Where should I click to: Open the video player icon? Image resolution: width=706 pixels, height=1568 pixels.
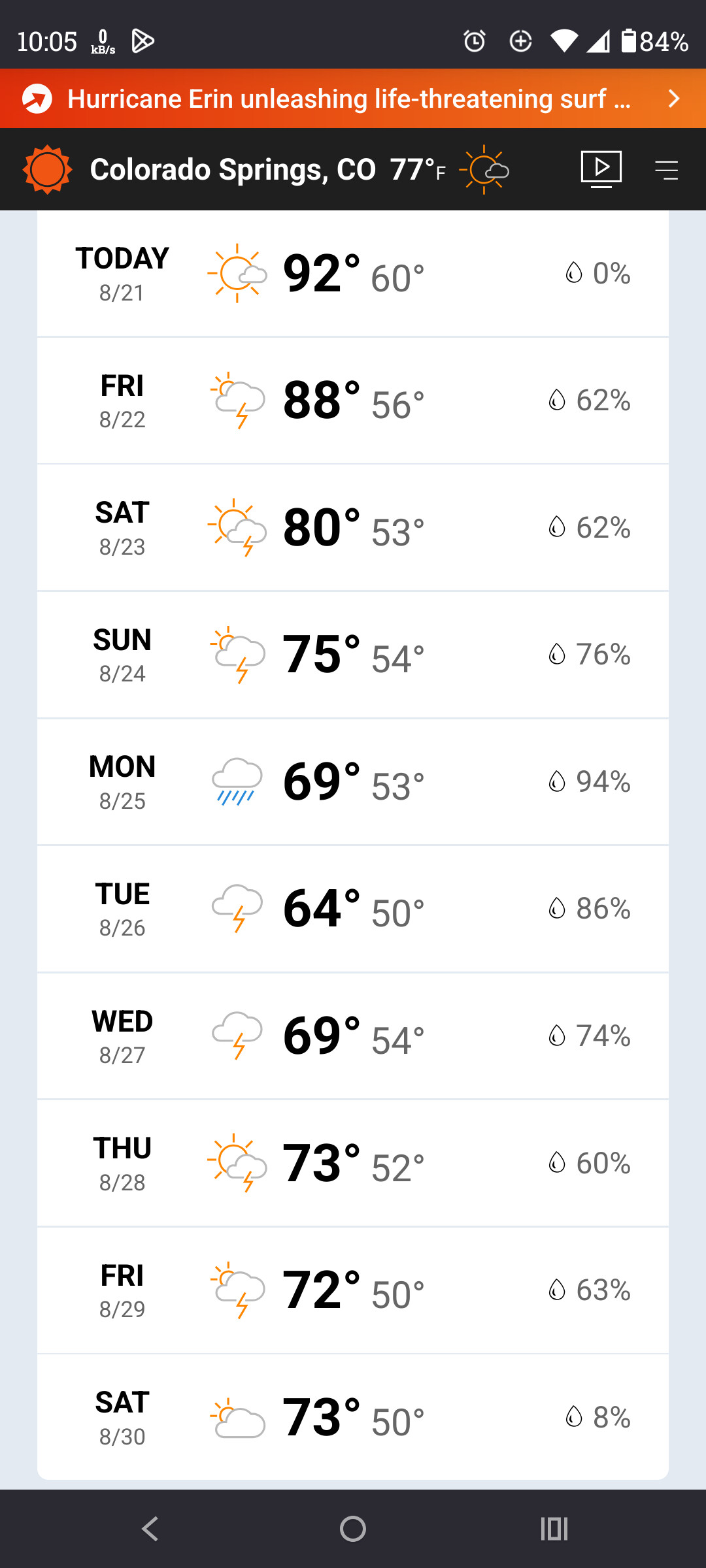point(601,169)
